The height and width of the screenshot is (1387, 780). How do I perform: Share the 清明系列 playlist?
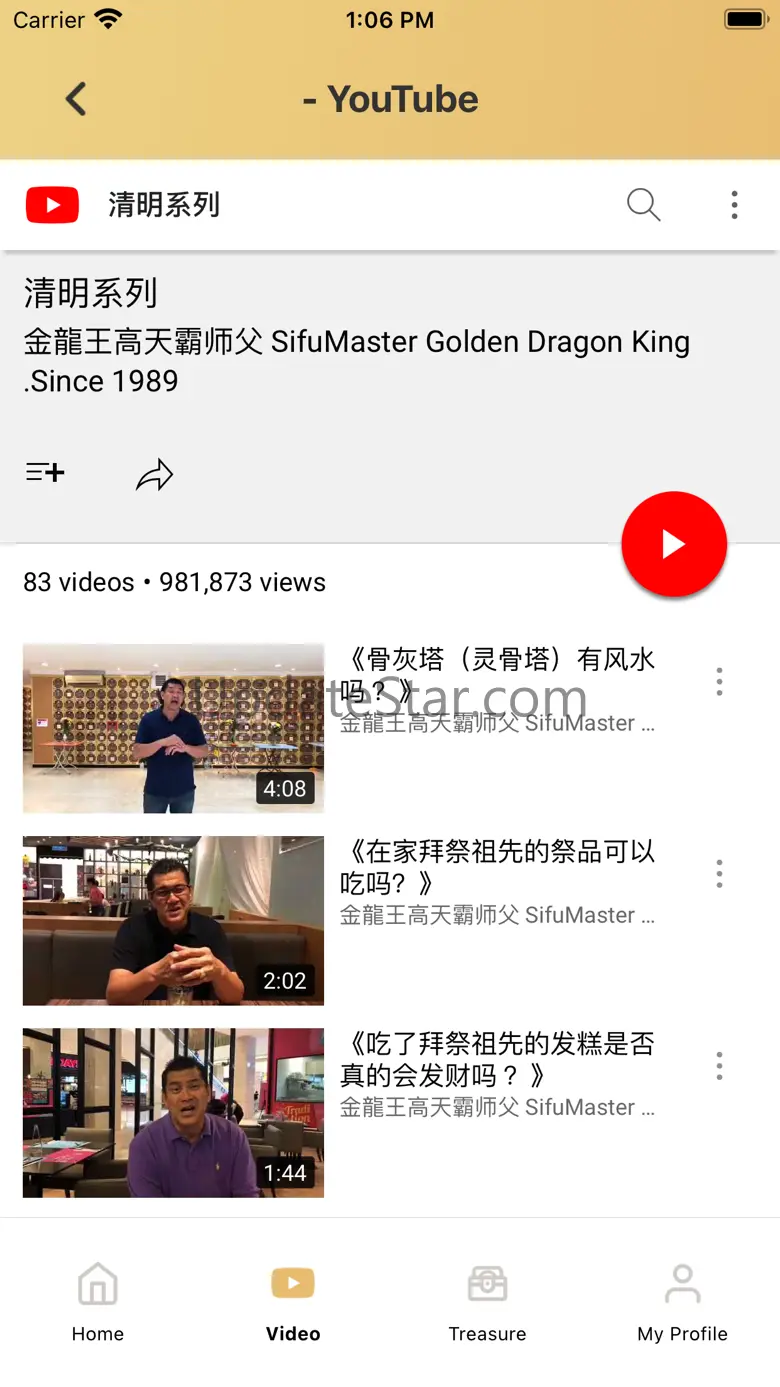pos(155,475)
